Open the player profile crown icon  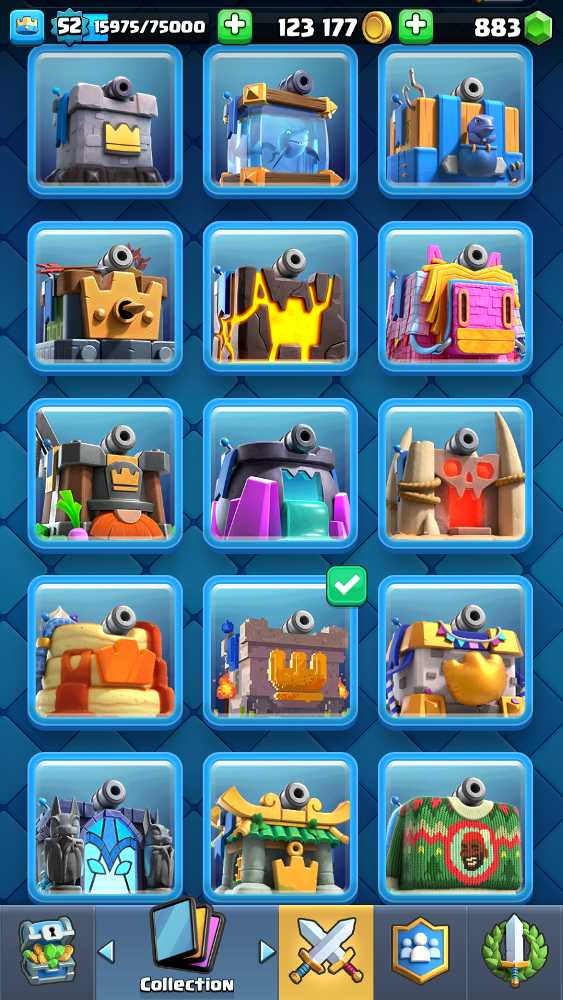tap(27, 26)
